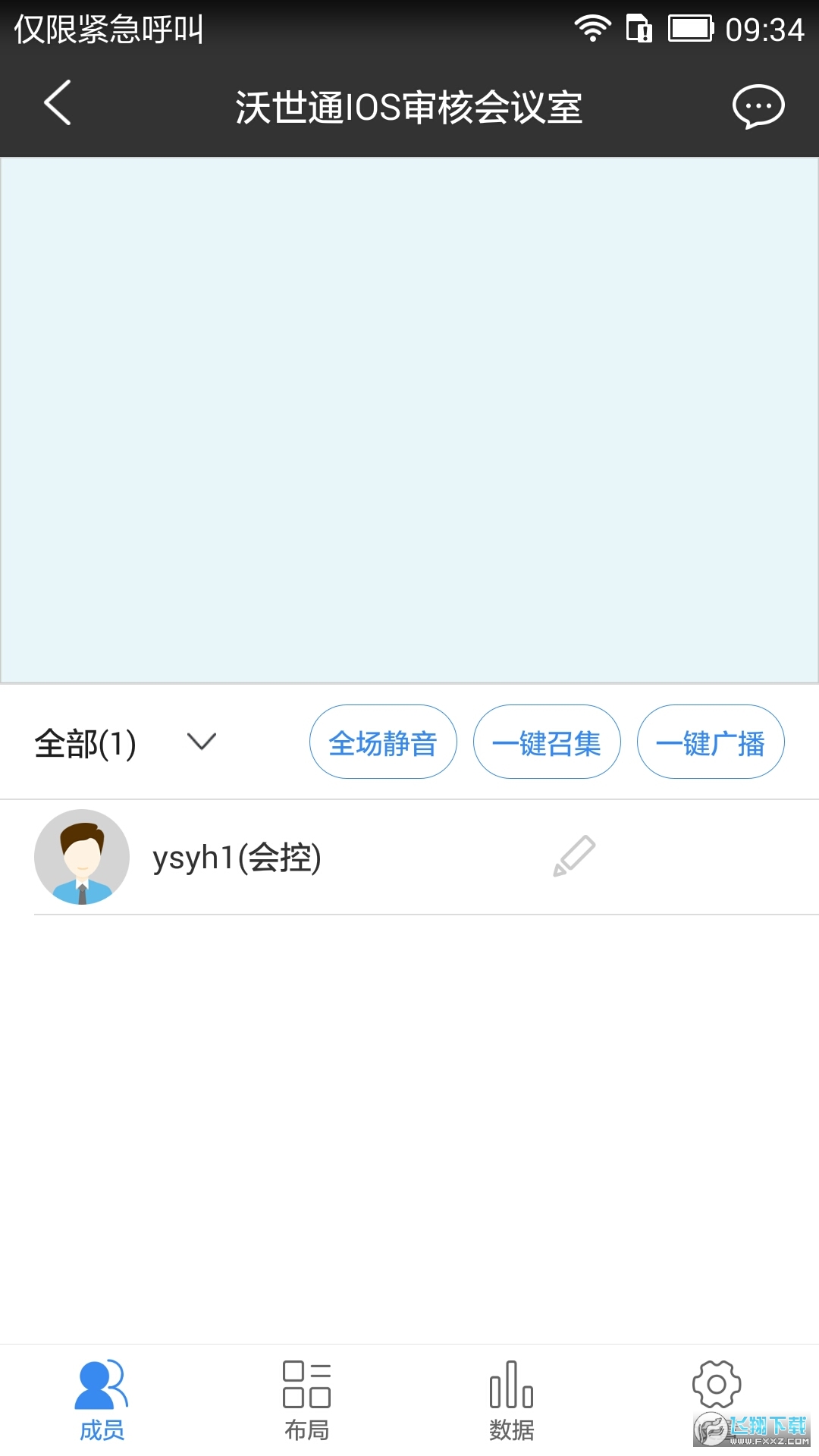
Task: Open the chat message icon
Action: click(x=758, y=106)
